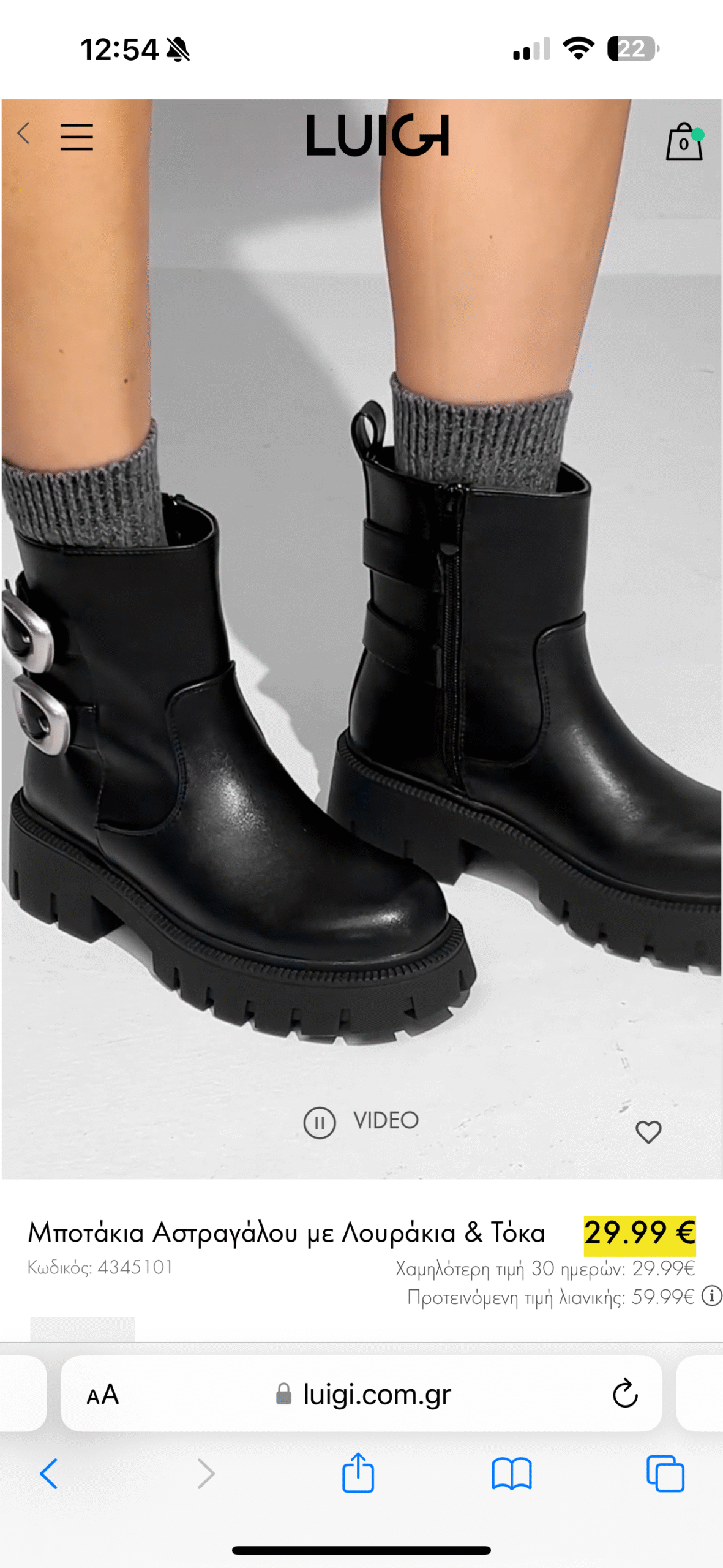Screen dimensions: 723x1568
Task: Go back in Safari's bottom toolbar
Action: pyautogui.click(x=49, y=1474)
